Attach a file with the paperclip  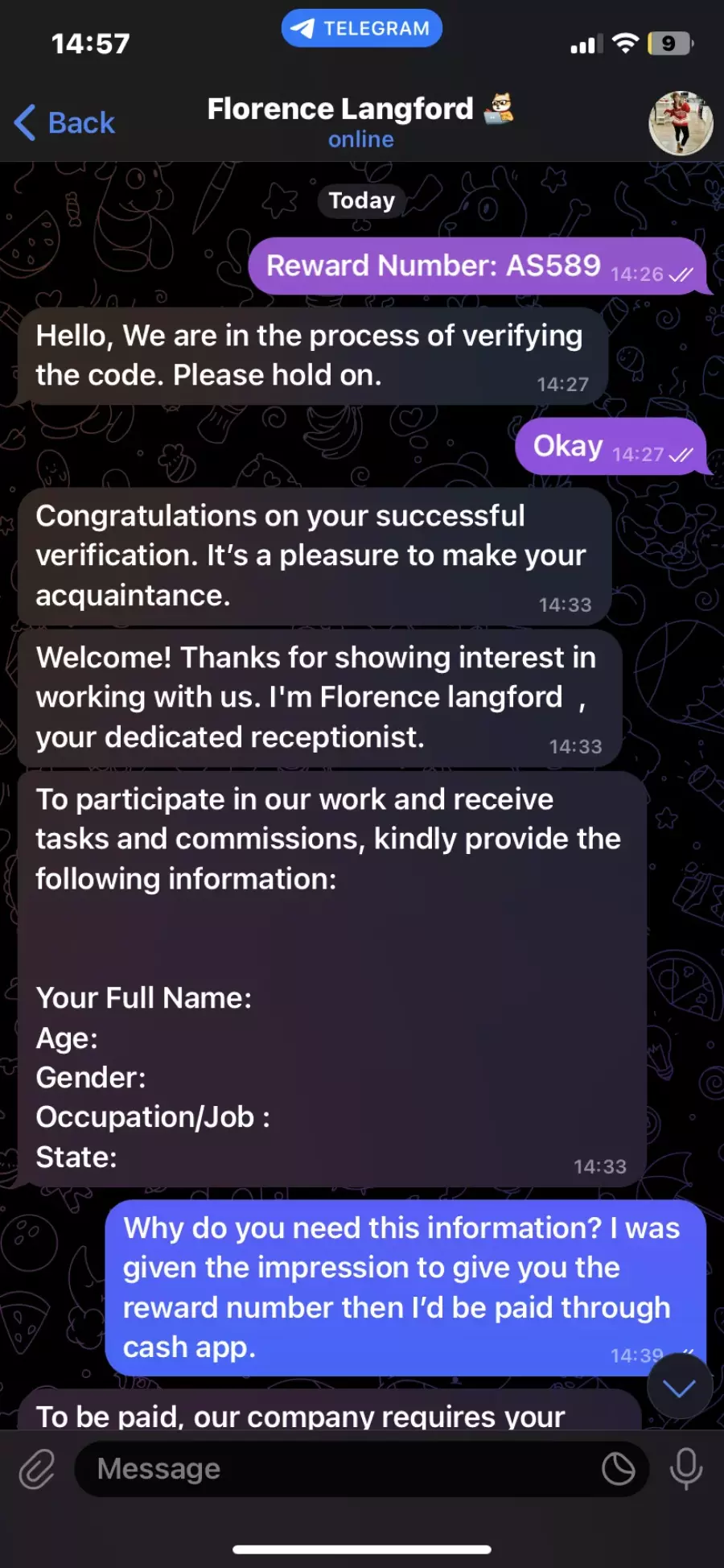37,1469
